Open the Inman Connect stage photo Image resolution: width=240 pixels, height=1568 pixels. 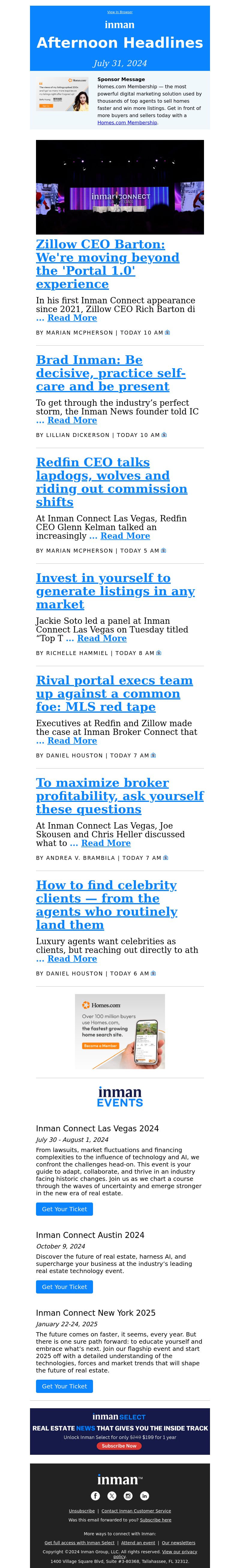[120, 187]
